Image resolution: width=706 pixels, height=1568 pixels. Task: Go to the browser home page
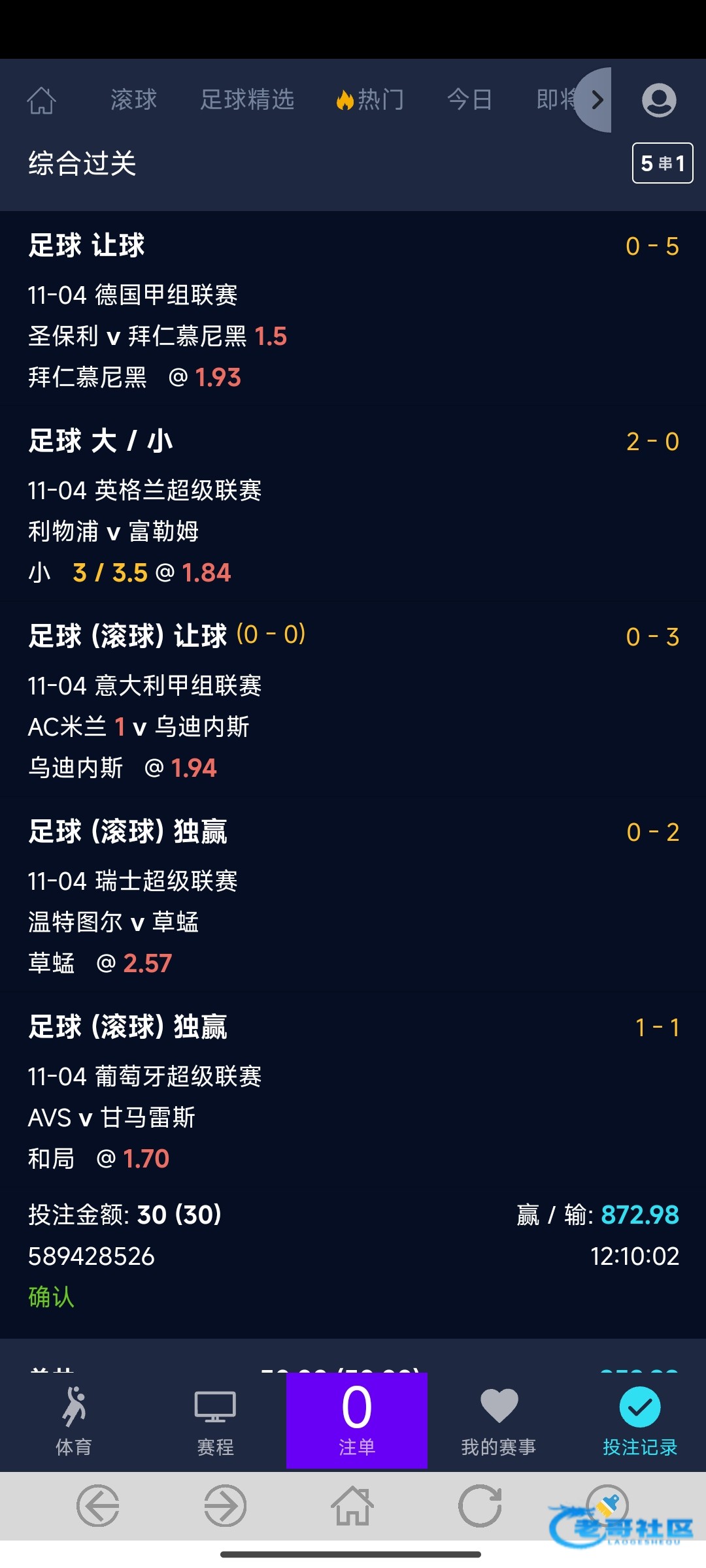352,1505
